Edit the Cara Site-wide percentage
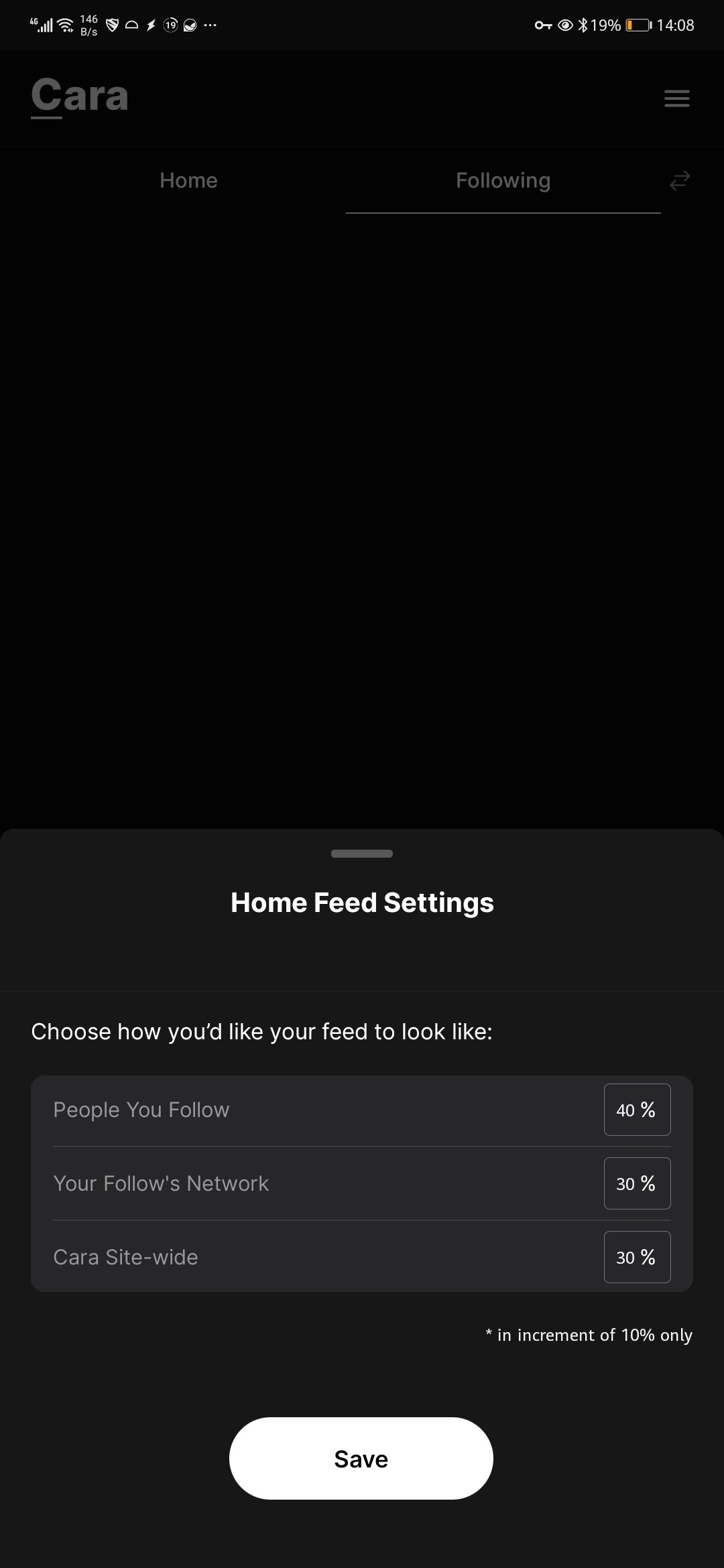The height and width of the screenshot is (1568, 724). coord(636,1257)
